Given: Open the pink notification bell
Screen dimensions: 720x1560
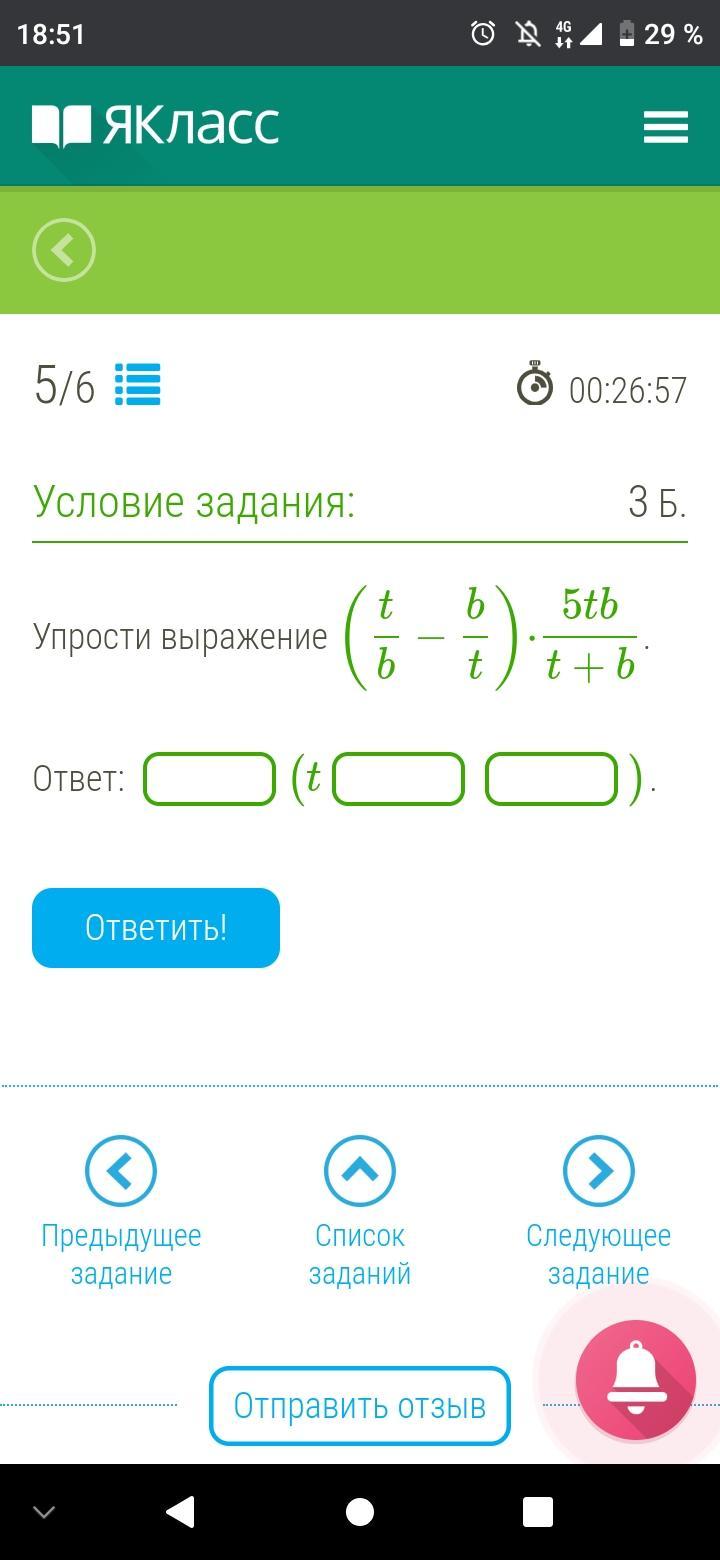Looking at the screenshot, I should point(635,1379).
